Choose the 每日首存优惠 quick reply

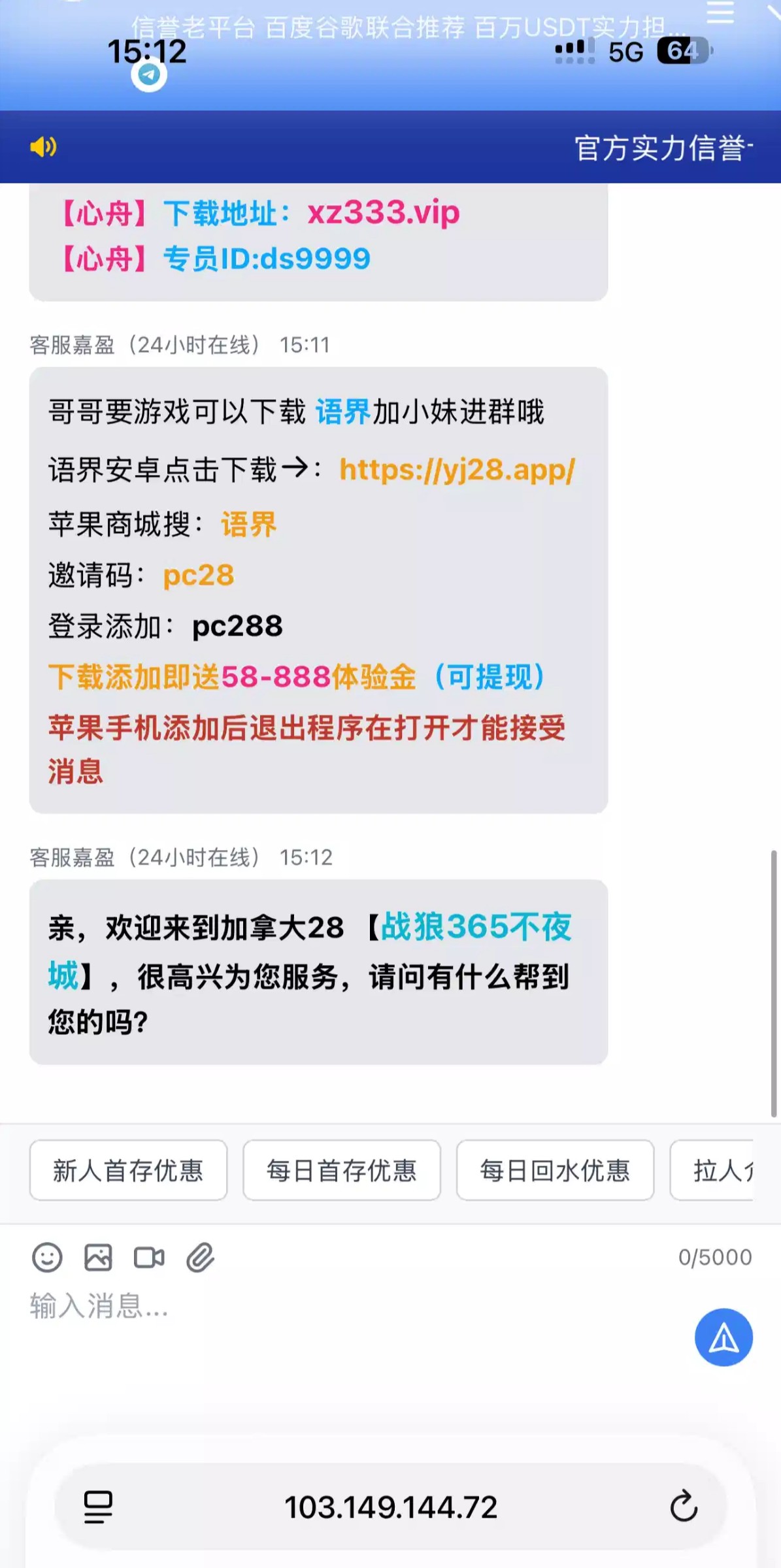(x=341, y=1170)
